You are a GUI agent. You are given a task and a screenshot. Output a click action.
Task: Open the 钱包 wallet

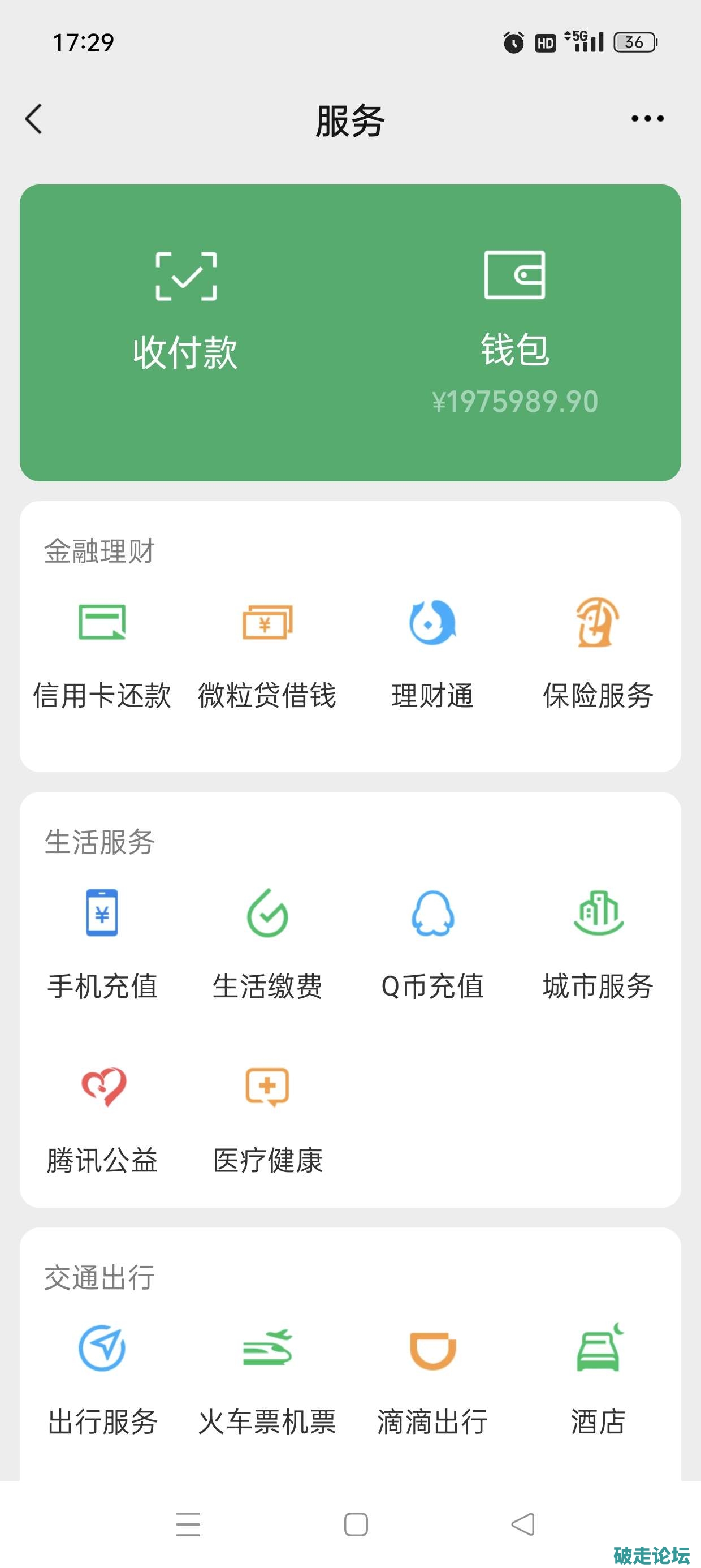tap(515, 311)
